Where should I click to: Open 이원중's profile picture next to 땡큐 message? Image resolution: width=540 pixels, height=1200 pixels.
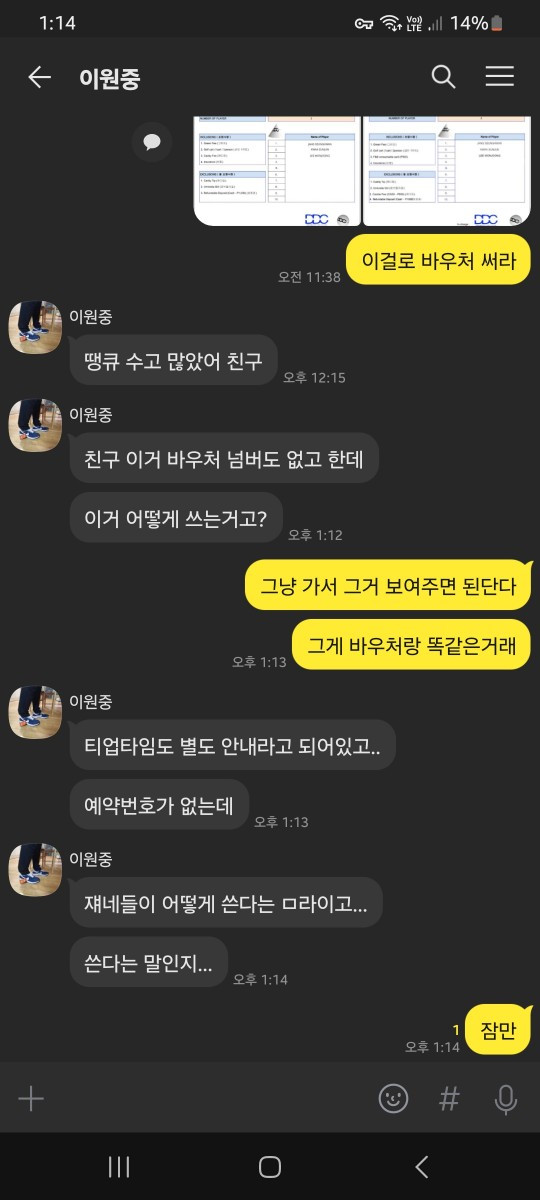36,326
